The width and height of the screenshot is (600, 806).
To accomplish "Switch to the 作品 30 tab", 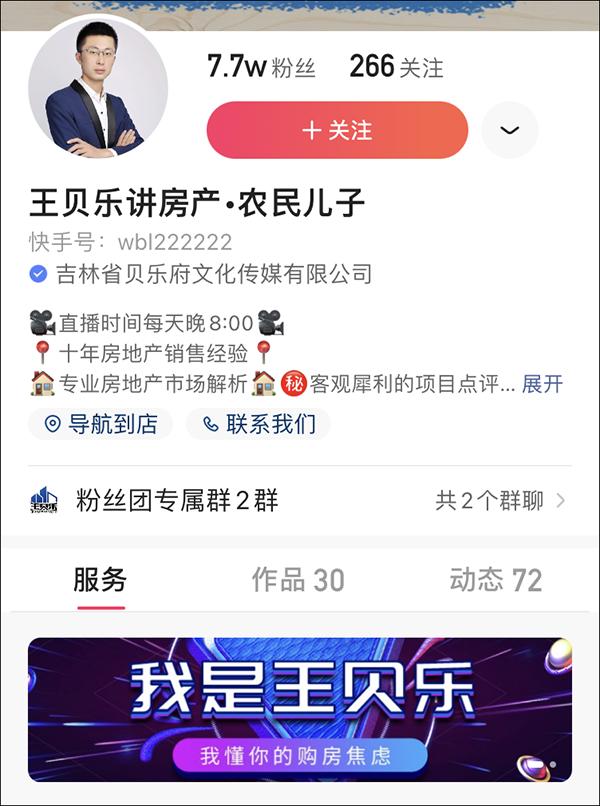I will [298, 579].
